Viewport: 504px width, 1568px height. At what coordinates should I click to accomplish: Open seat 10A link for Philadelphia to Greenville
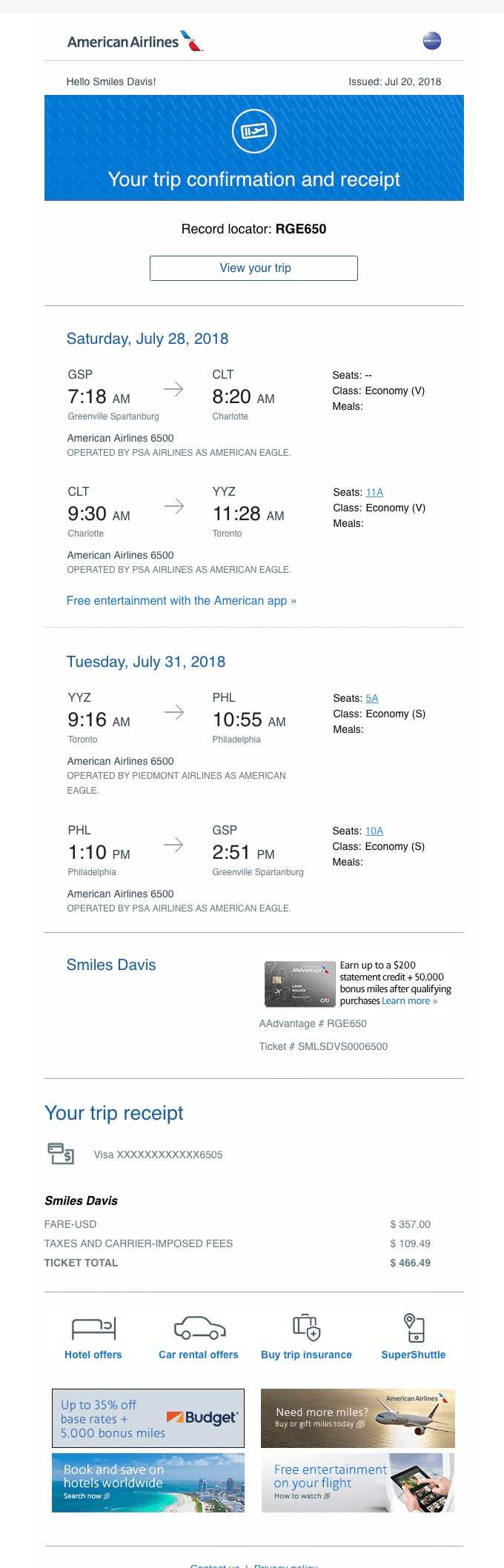[x=374, y=831]
